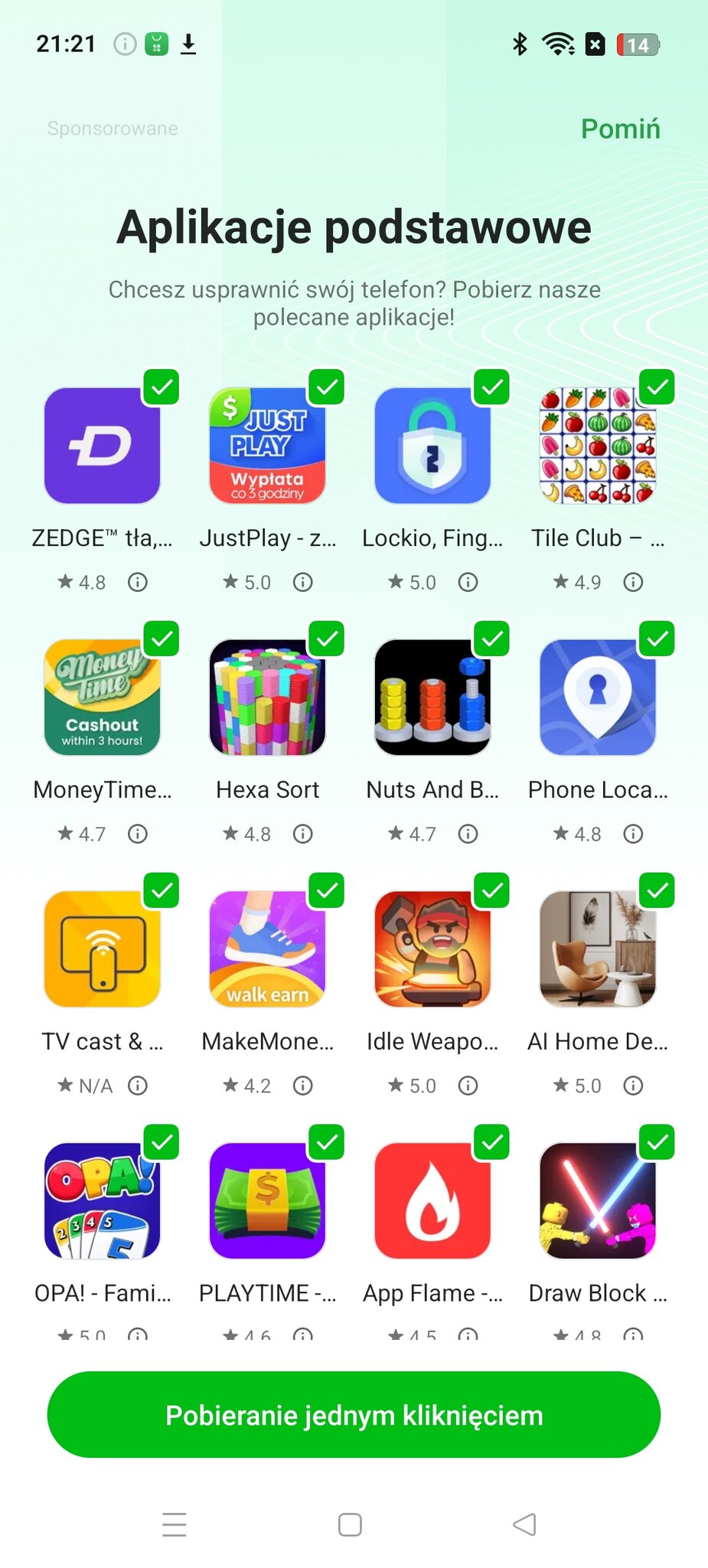
Task: Uncheck the OPA! Family game checkbox
Action: tap(162, 1143)
